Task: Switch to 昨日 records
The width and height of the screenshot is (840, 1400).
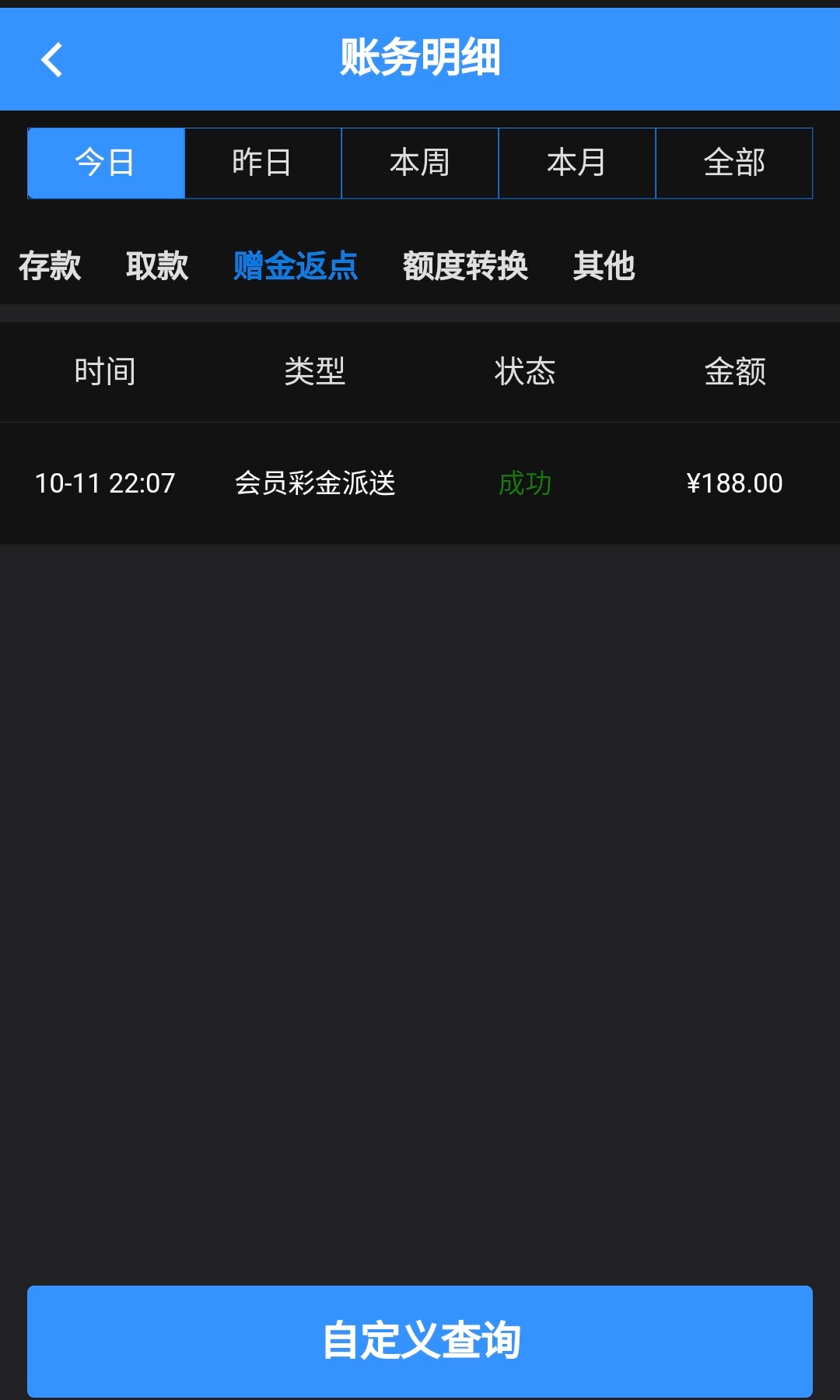Action: click(263, 163)
